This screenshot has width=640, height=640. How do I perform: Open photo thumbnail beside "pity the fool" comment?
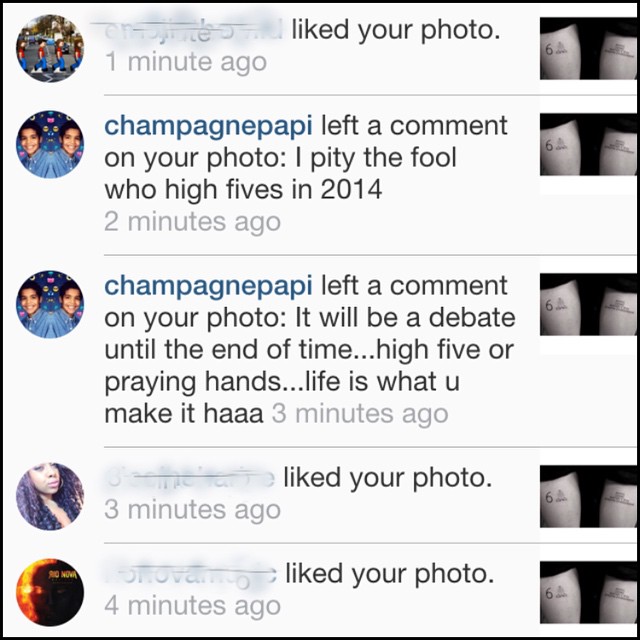click(589, 152)
